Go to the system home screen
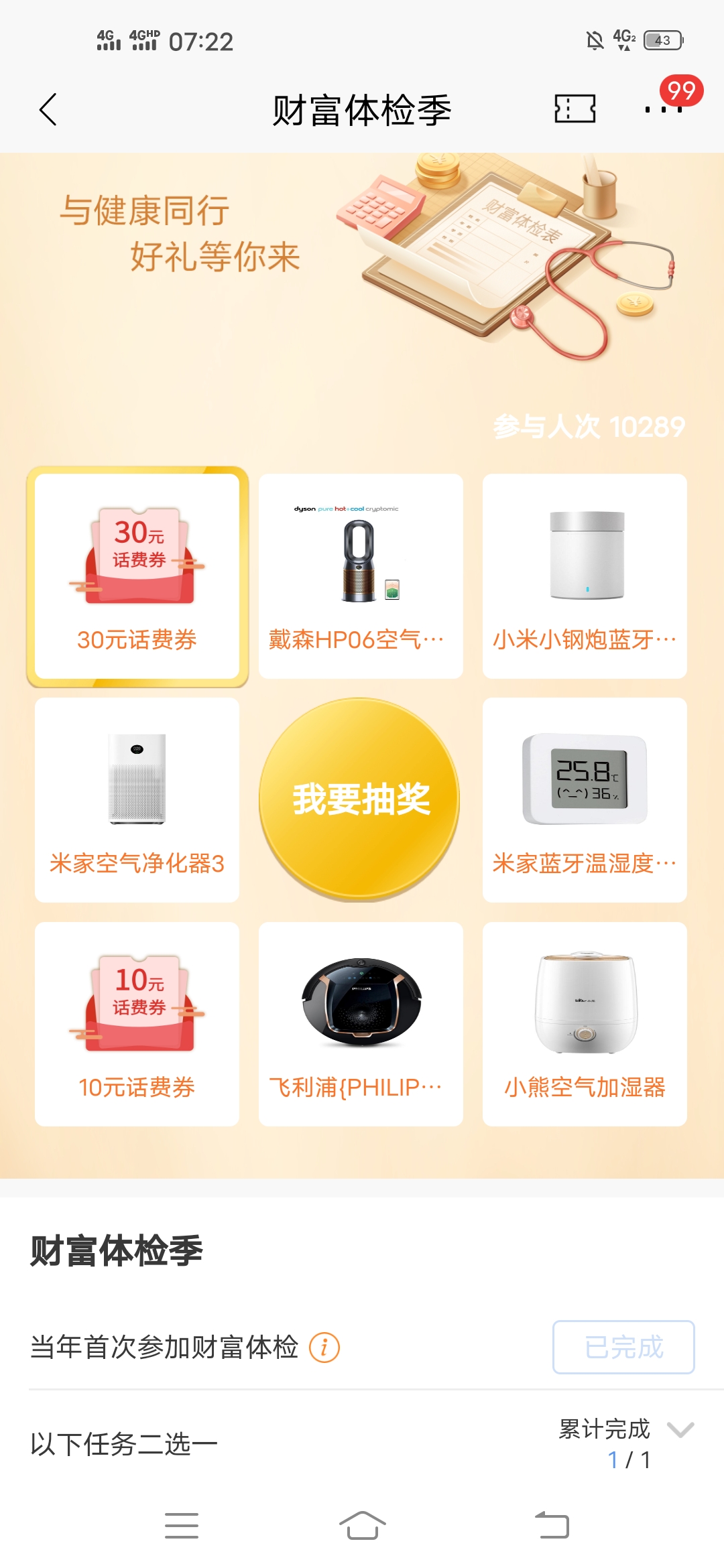Image resolution: width=724 pixels, height=1568 pixels. pyautogui.click(x=362, y=1526)
